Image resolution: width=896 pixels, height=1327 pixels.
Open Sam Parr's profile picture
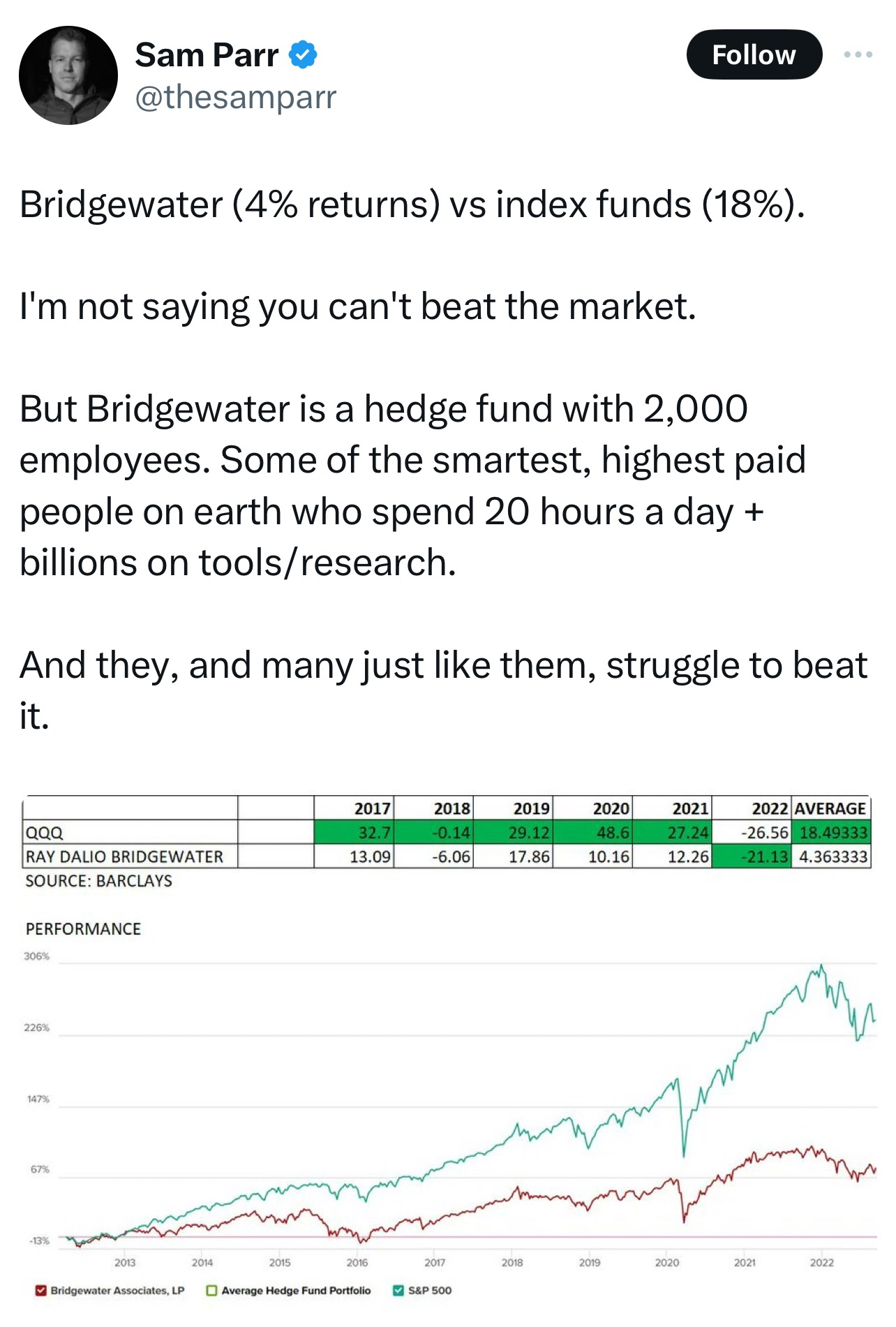coord(68,75)
